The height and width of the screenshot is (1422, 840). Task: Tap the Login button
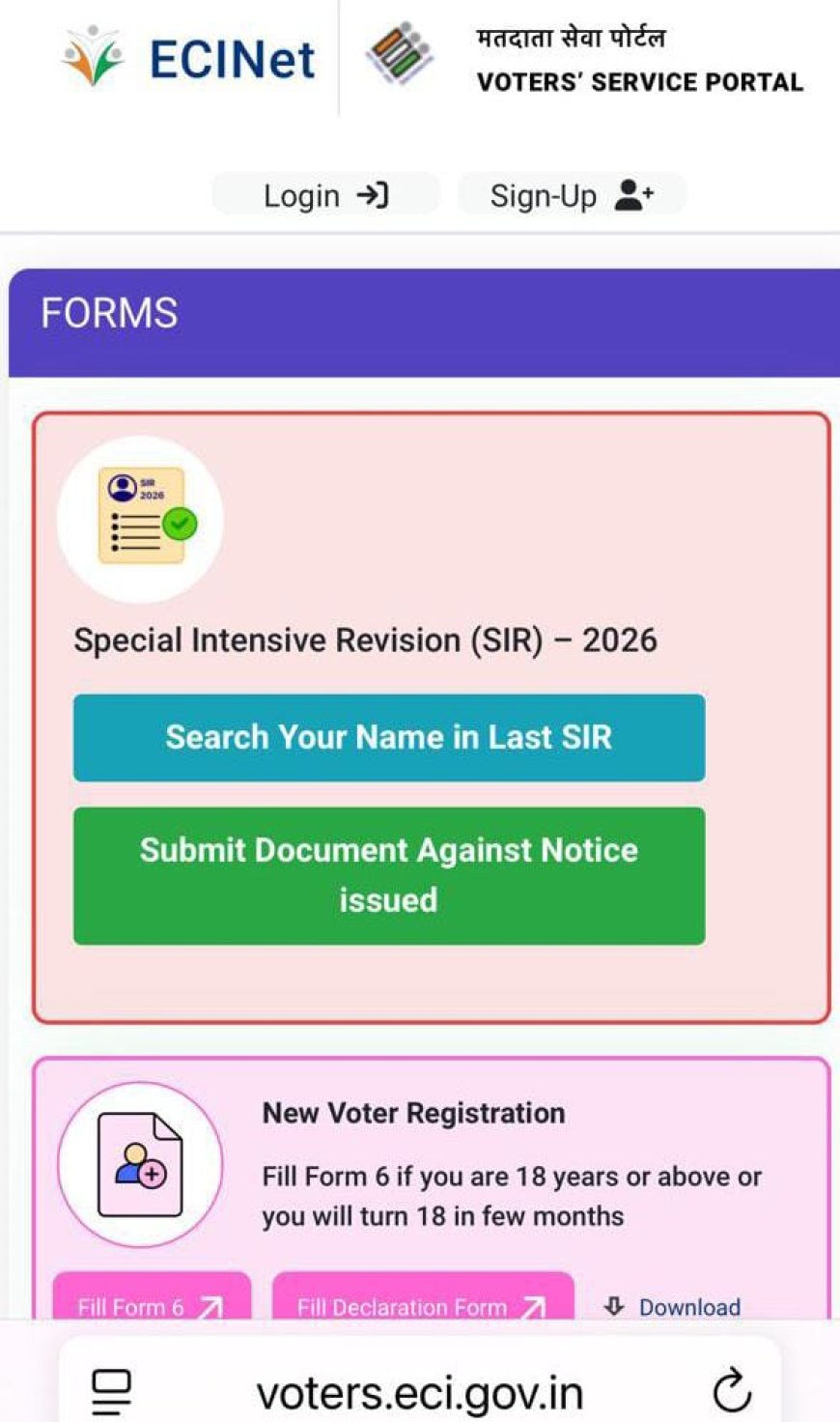coord(325,195)
